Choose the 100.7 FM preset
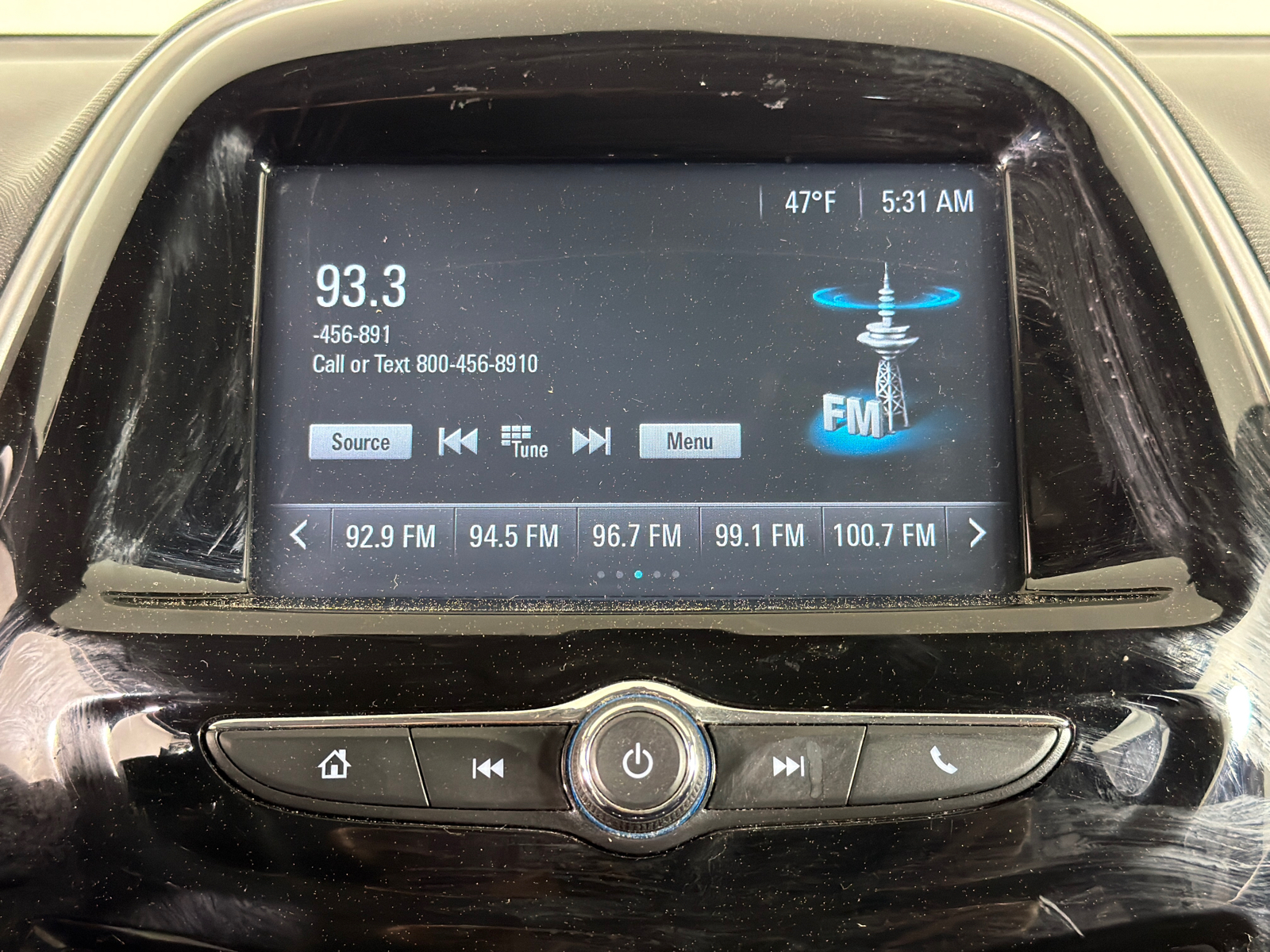 pos(884,536)
